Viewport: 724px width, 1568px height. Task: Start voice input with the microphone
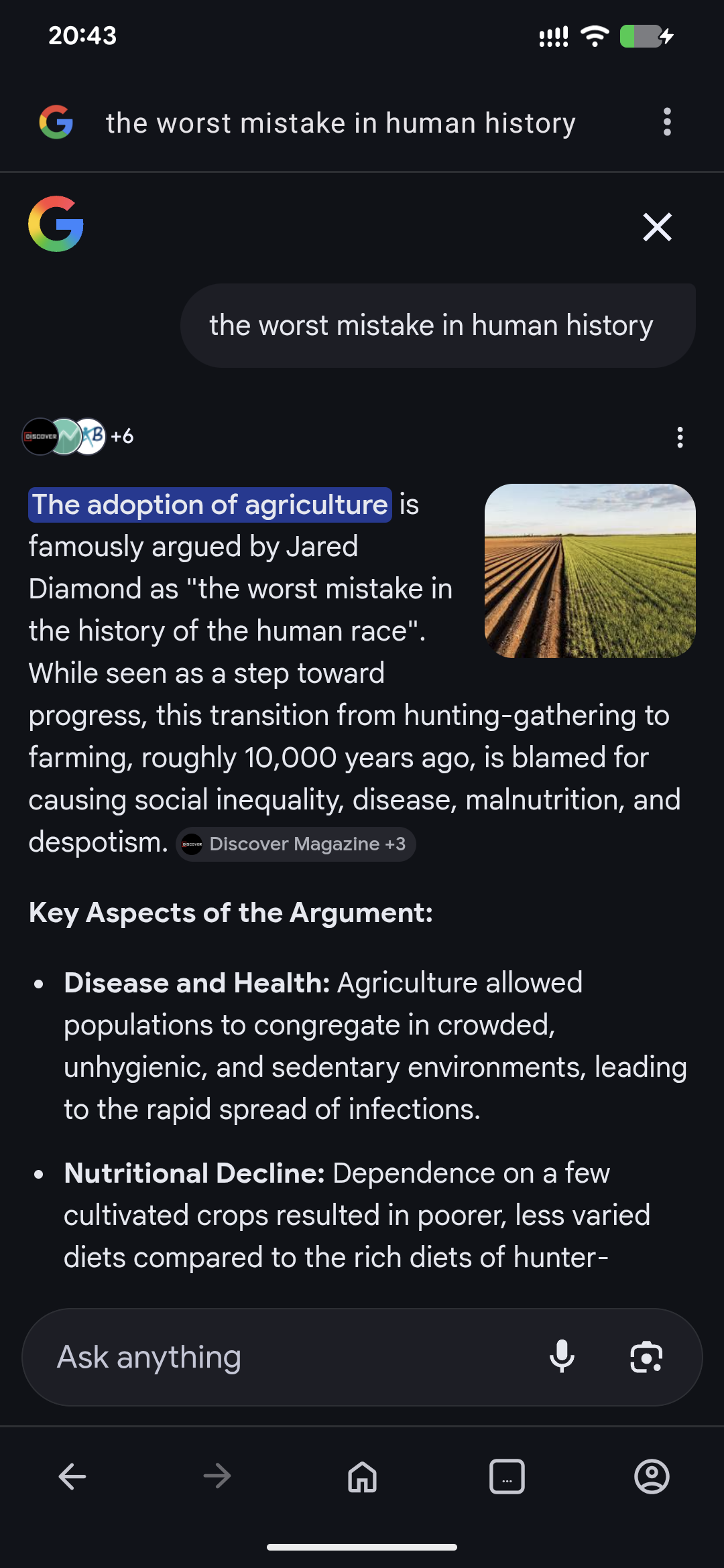click(562, 1358)
